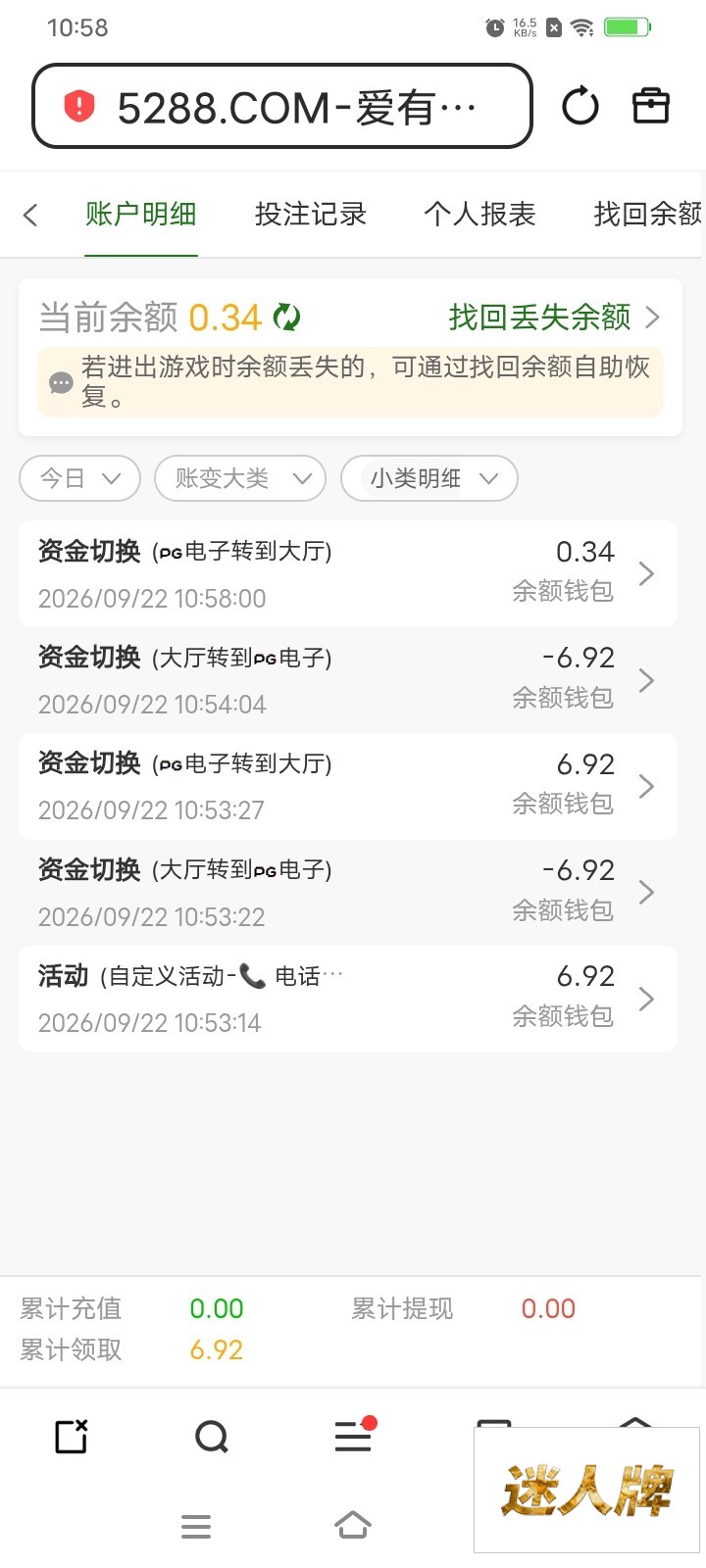Open the 0.34 transfer record at 10:58:00
This screenshot has height=1568, width=706.
pos(348,574)
